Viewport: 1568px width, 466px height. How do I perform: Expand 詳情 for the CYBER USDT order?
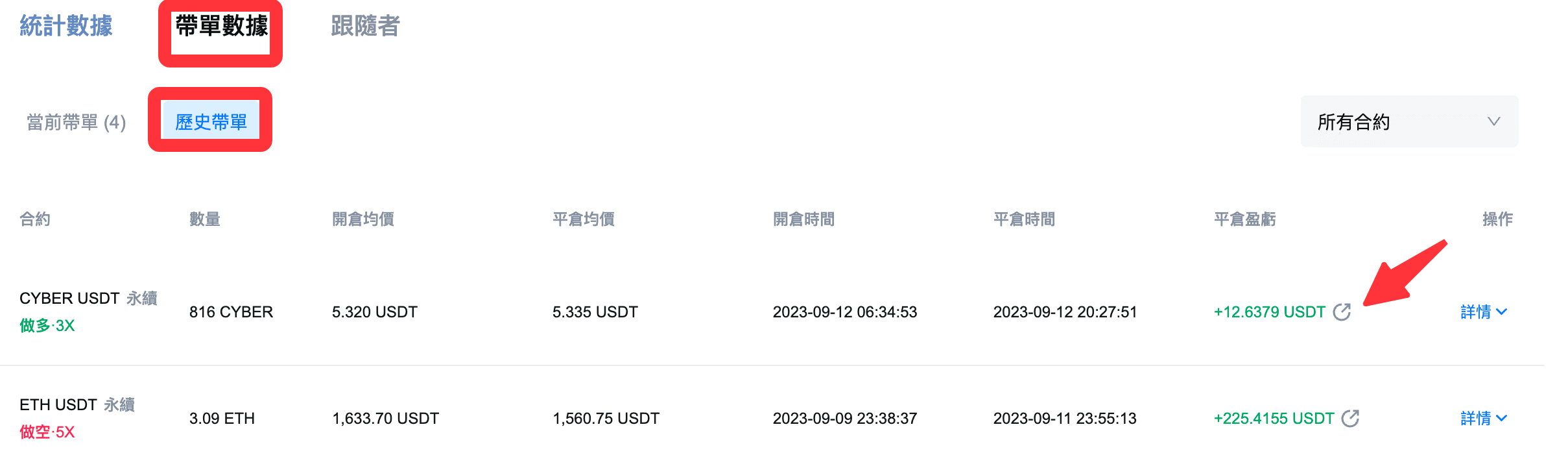pyautogui.click(x=1483, y=312)
